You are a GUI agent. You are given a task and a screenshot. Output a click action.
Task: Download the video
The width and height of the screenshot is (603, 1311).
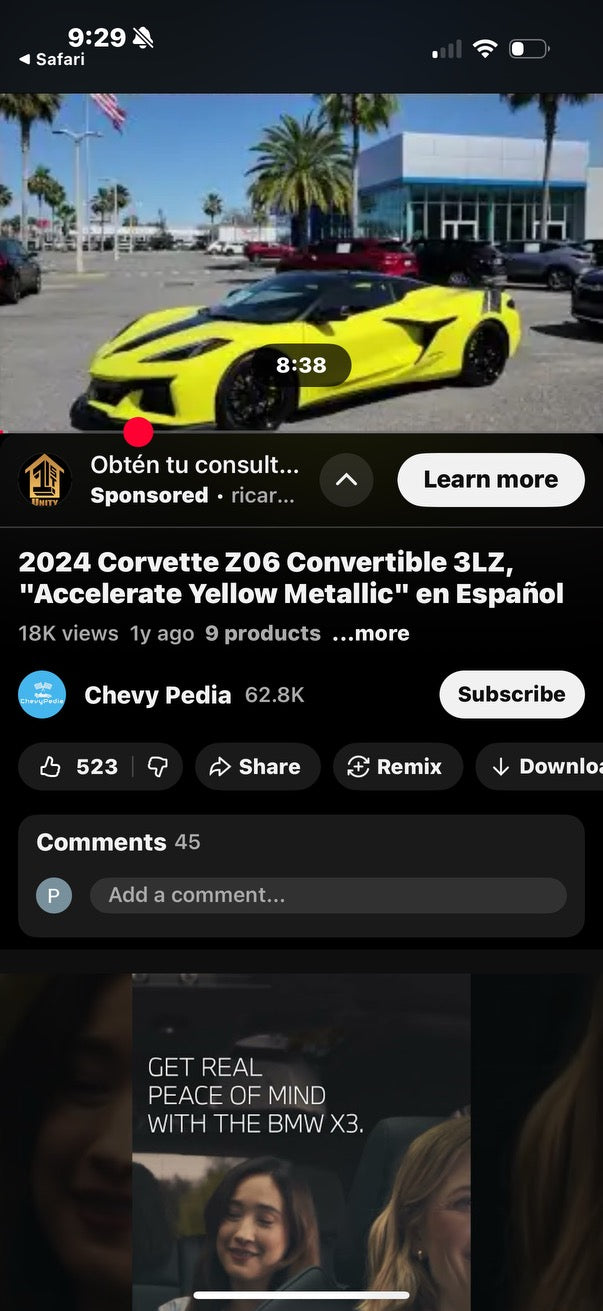545,767
